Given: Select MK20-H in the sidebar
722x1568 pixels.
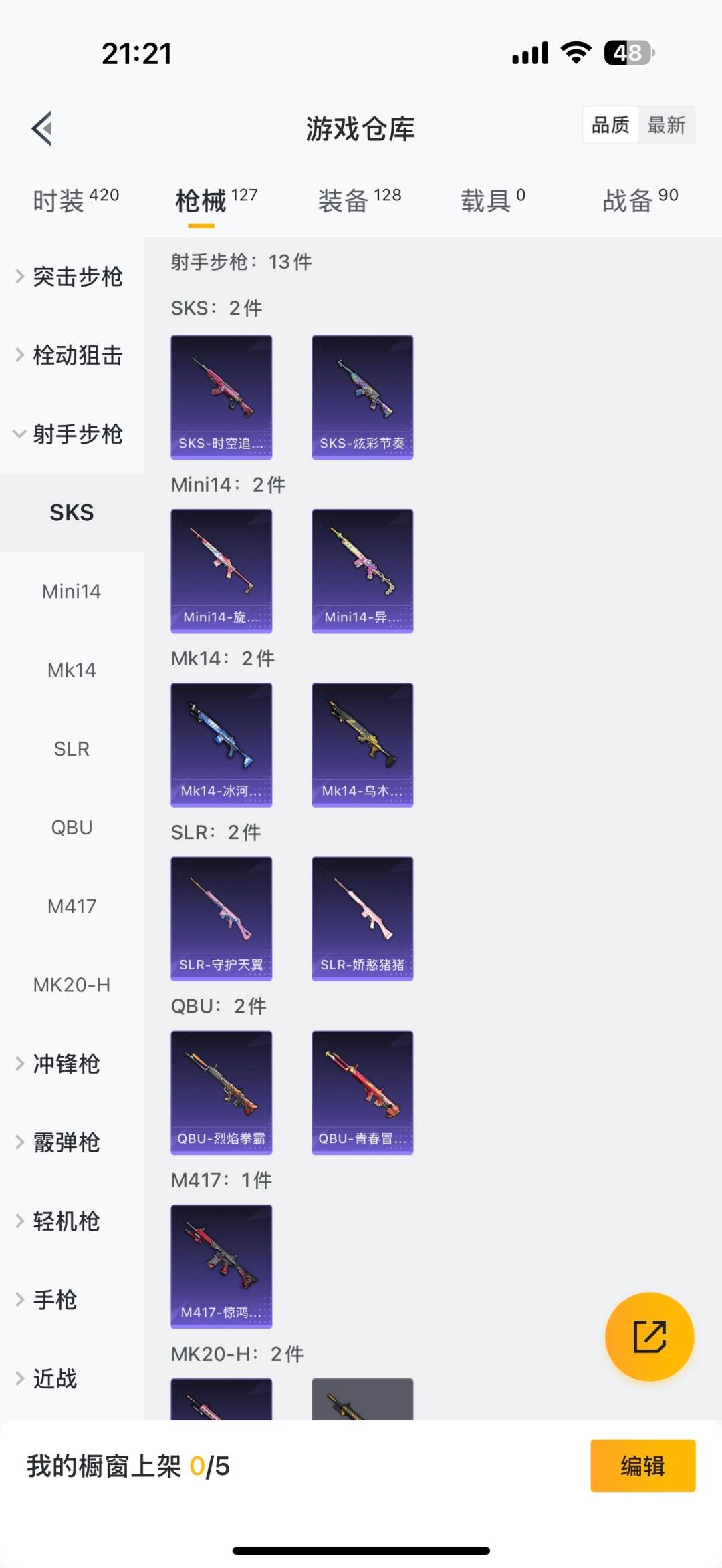Looking at the screenshot, I should coord(72,985).
